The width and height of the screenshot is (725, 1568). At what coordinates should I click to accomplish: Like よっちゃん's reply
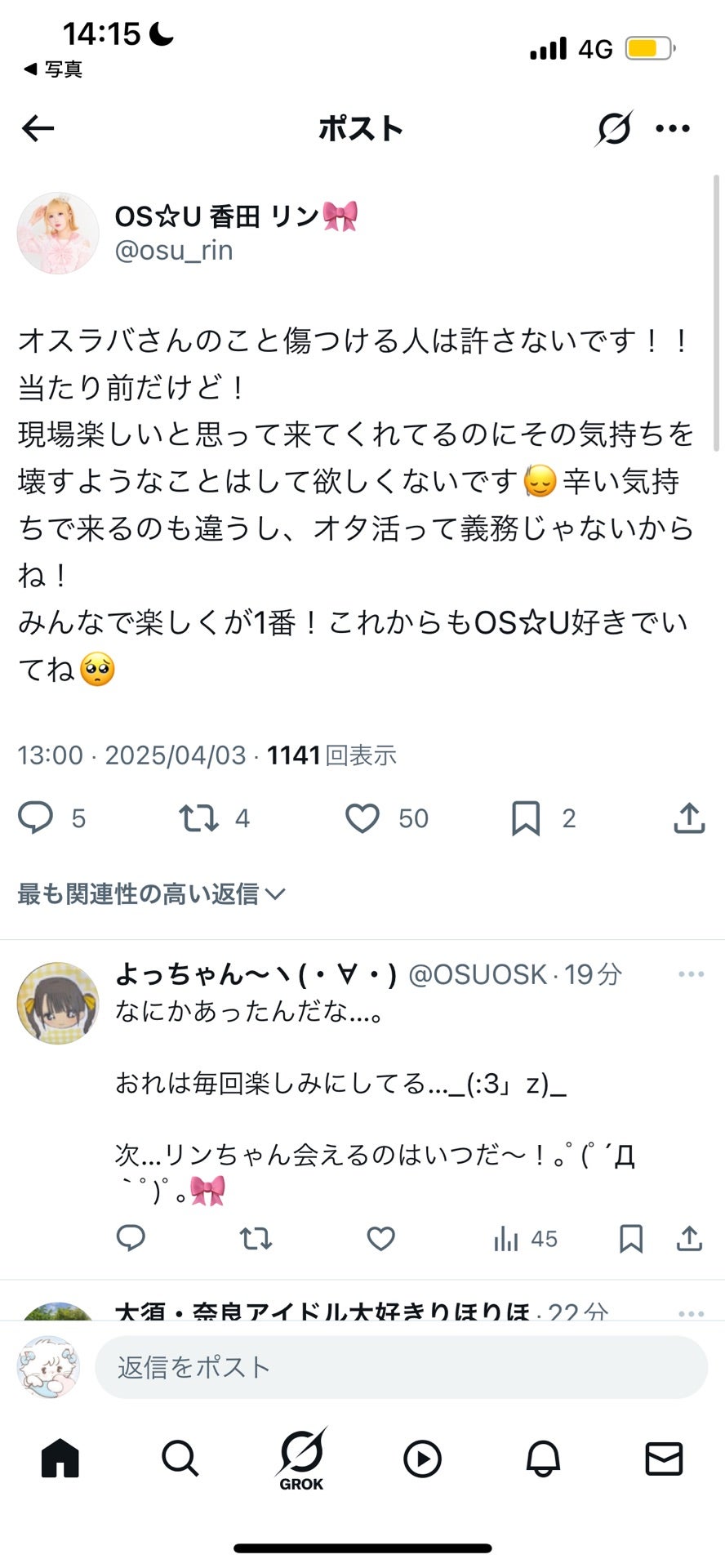380,1239
